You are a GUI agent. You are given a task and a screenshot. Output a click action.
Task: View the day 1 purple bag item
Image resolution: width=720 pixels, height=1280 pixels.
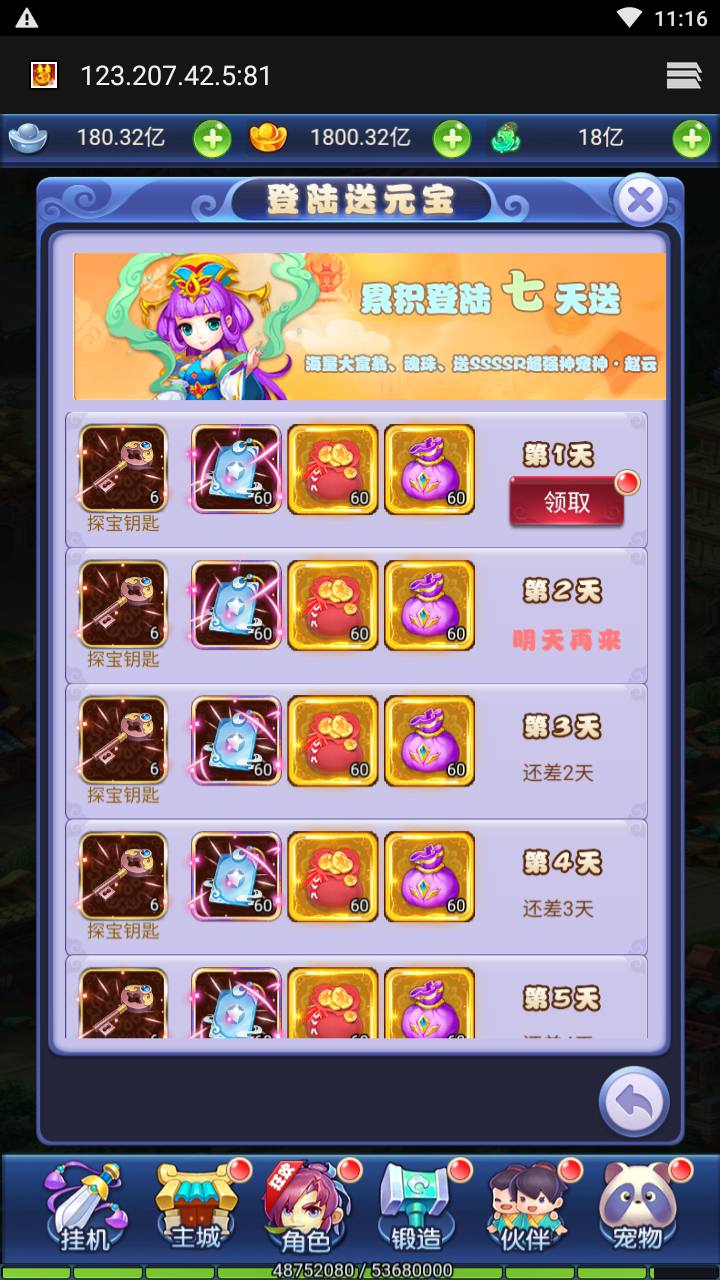pos(429,469)
